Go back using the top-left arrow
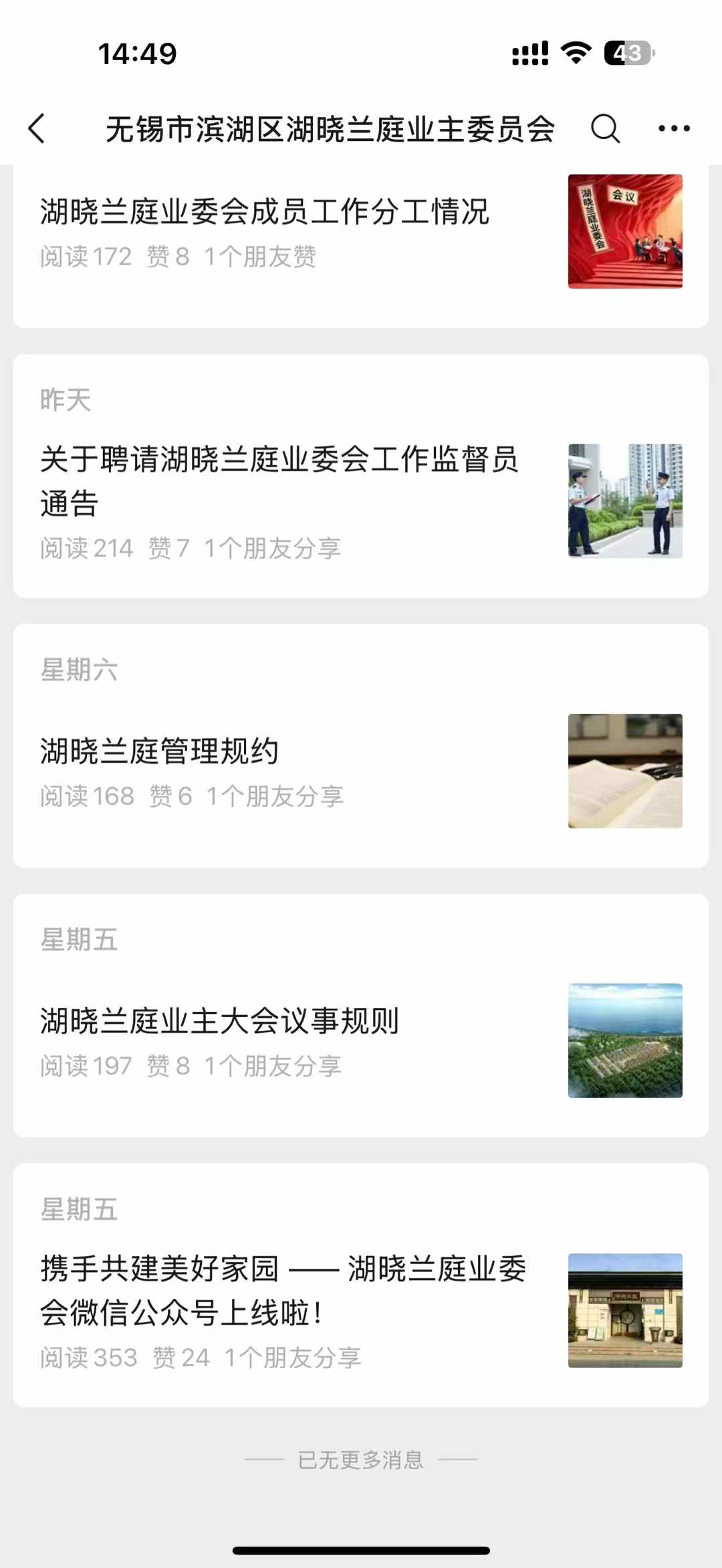722x1568 pixels. (37, 128)
